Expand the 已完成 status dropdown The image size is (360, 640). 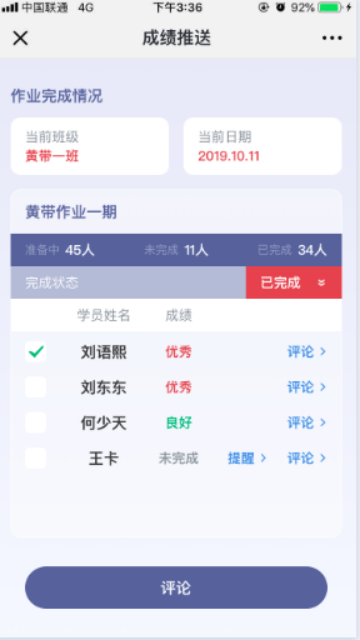[294, 282]
